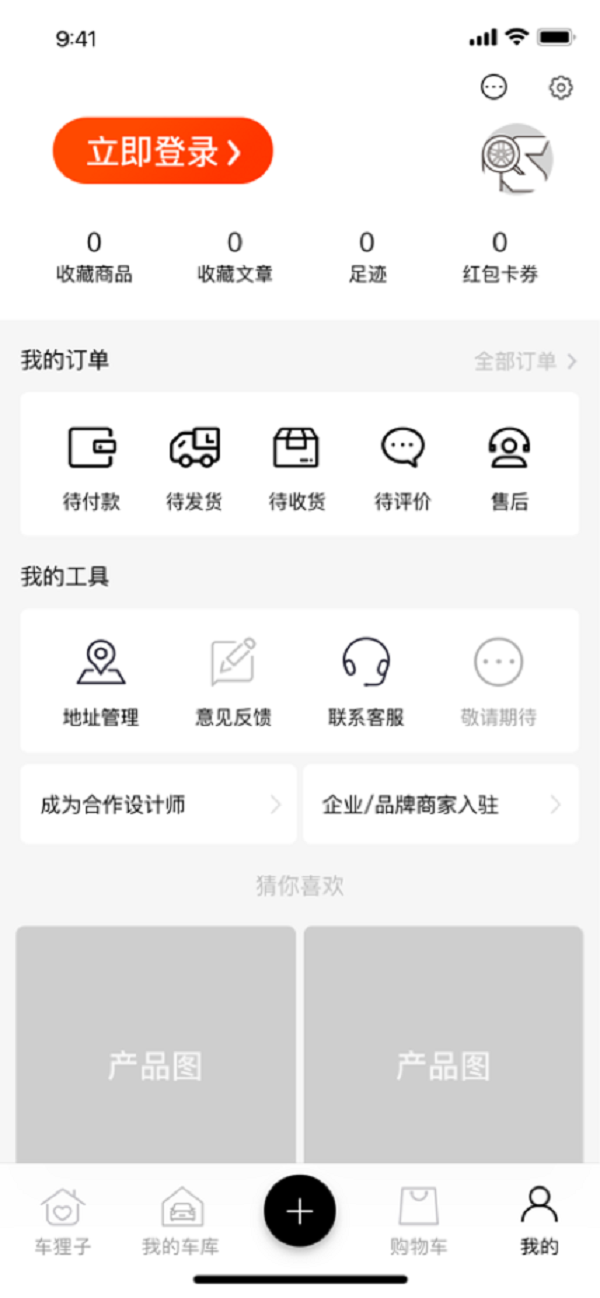
Task: Open the messages bubble icon
Action: click(x=494, y=88)
